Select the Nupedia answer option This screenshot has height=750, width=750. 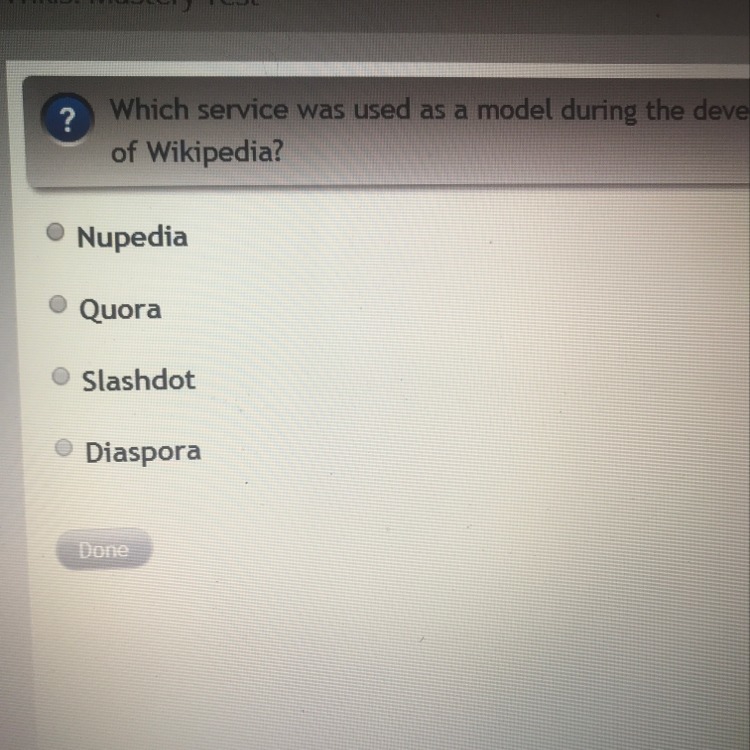point(57,232)
